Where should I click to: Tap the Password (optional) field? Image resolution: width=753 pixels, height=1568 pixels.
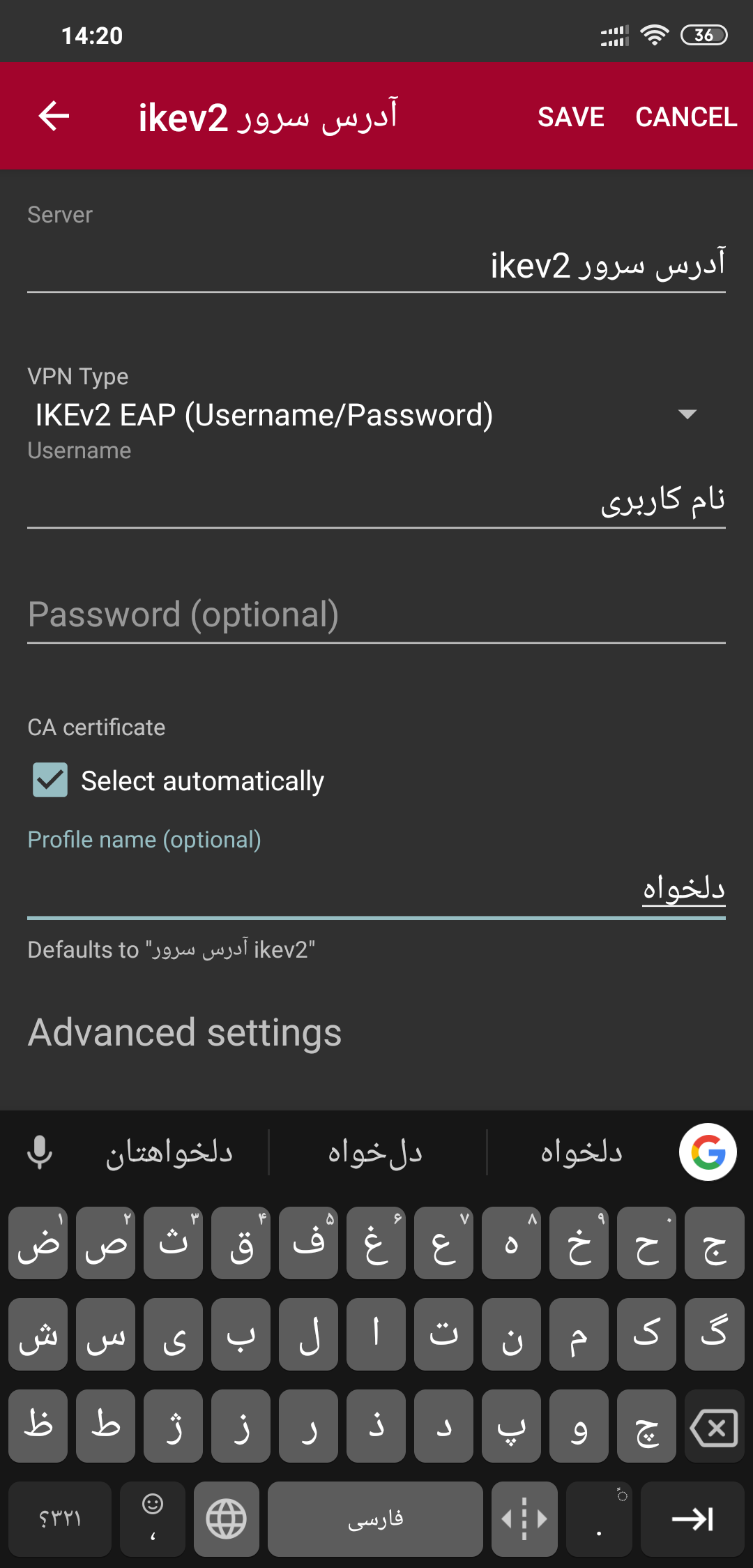click(x=376, y=615)
